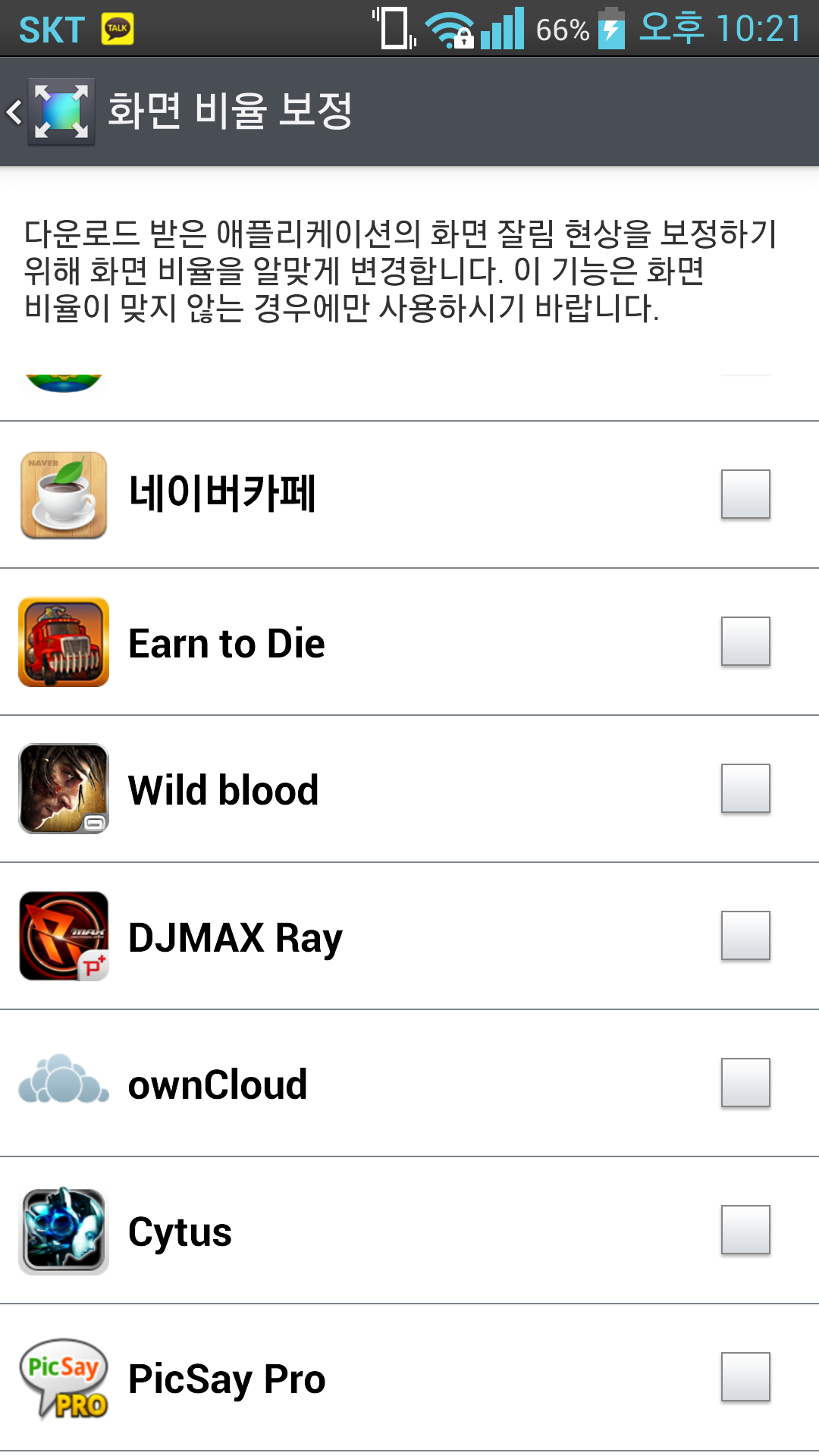
Task: Mark the Cytus checkbox
Action: tap(745, 1230)
